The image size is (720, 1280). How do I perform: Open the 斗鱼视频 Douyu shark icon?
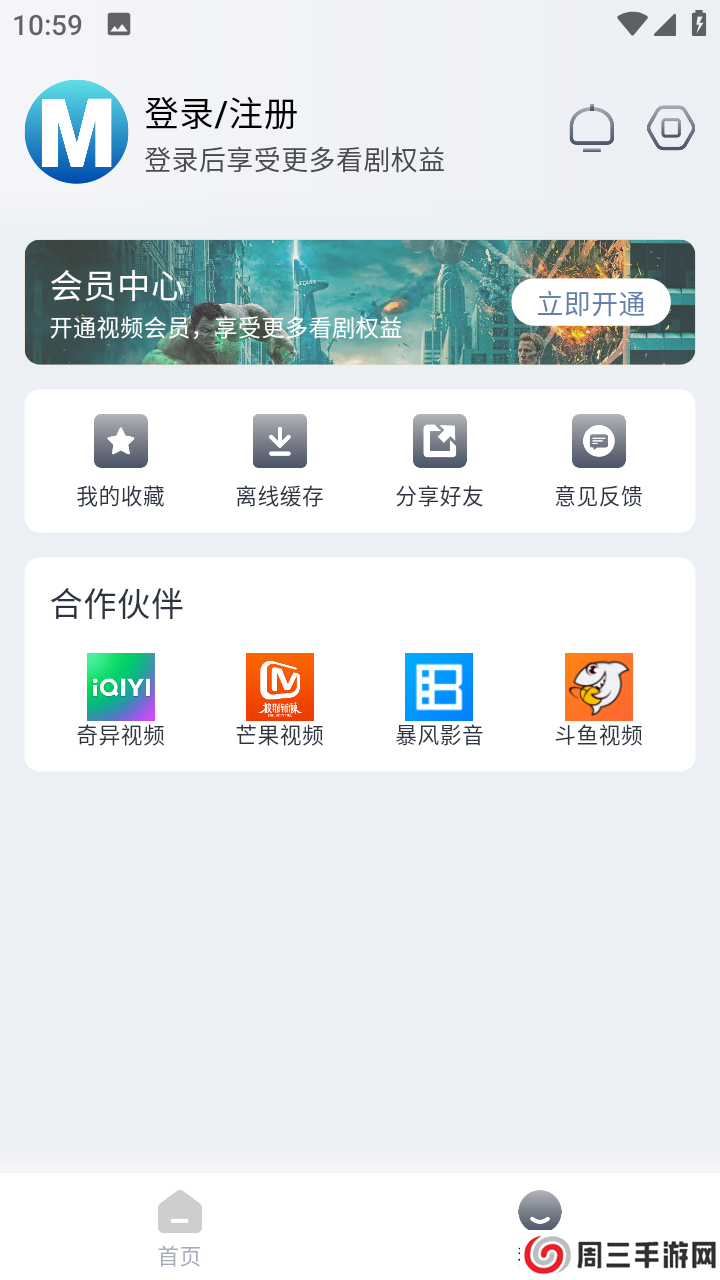coord(598,687)
